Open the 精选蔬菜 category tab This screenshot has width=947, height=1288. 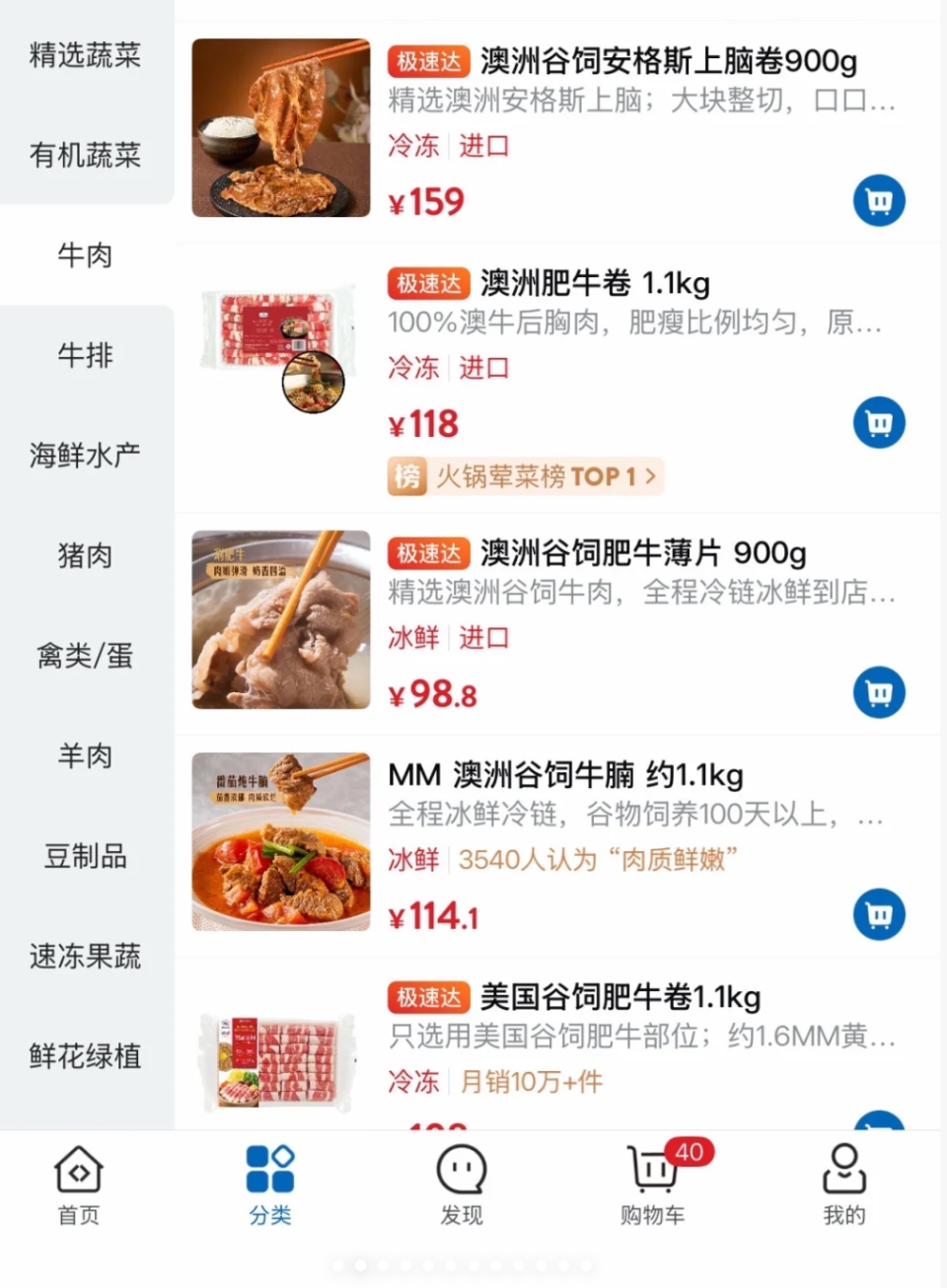tap(83, 56)
